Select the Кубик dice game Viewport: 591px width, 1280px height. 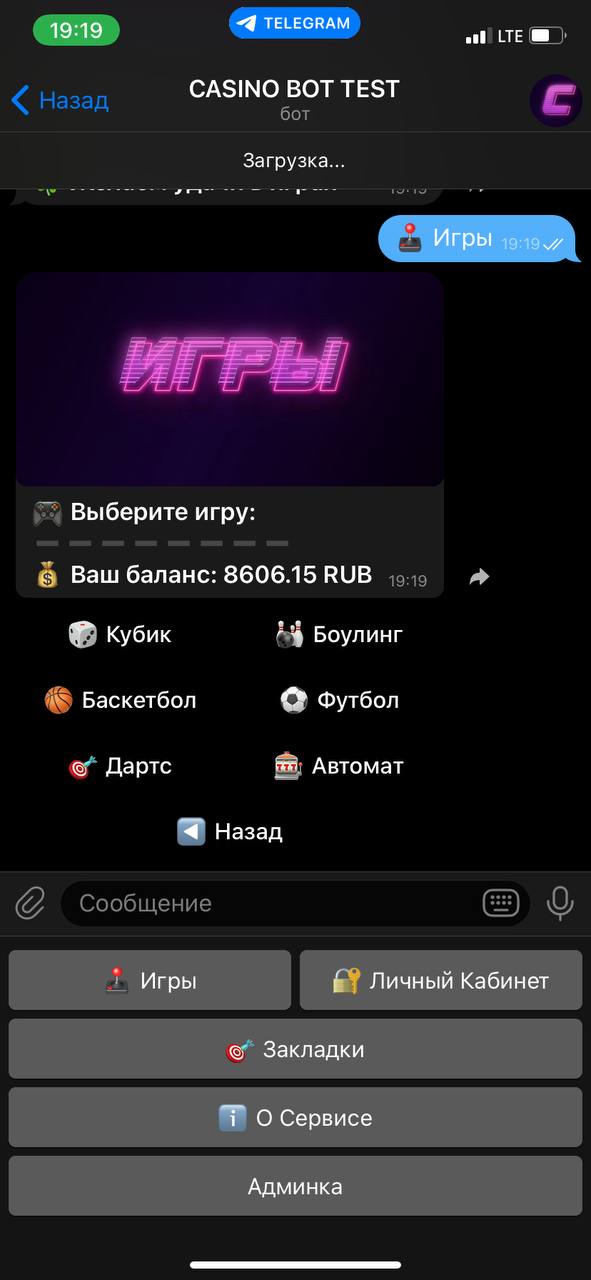pos(120,634)
